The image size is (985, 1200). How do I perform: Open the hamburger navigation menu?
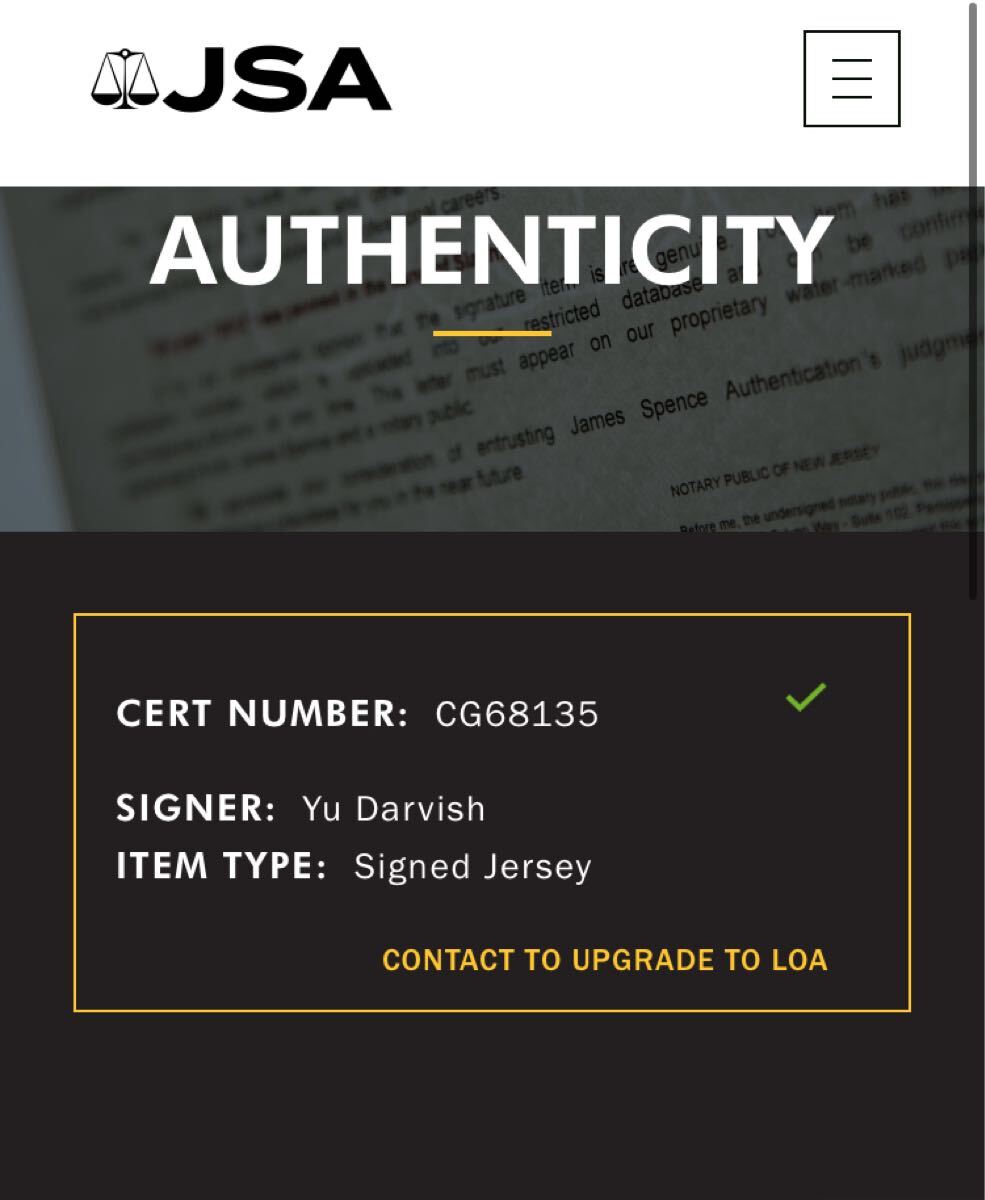coord(851,79)
